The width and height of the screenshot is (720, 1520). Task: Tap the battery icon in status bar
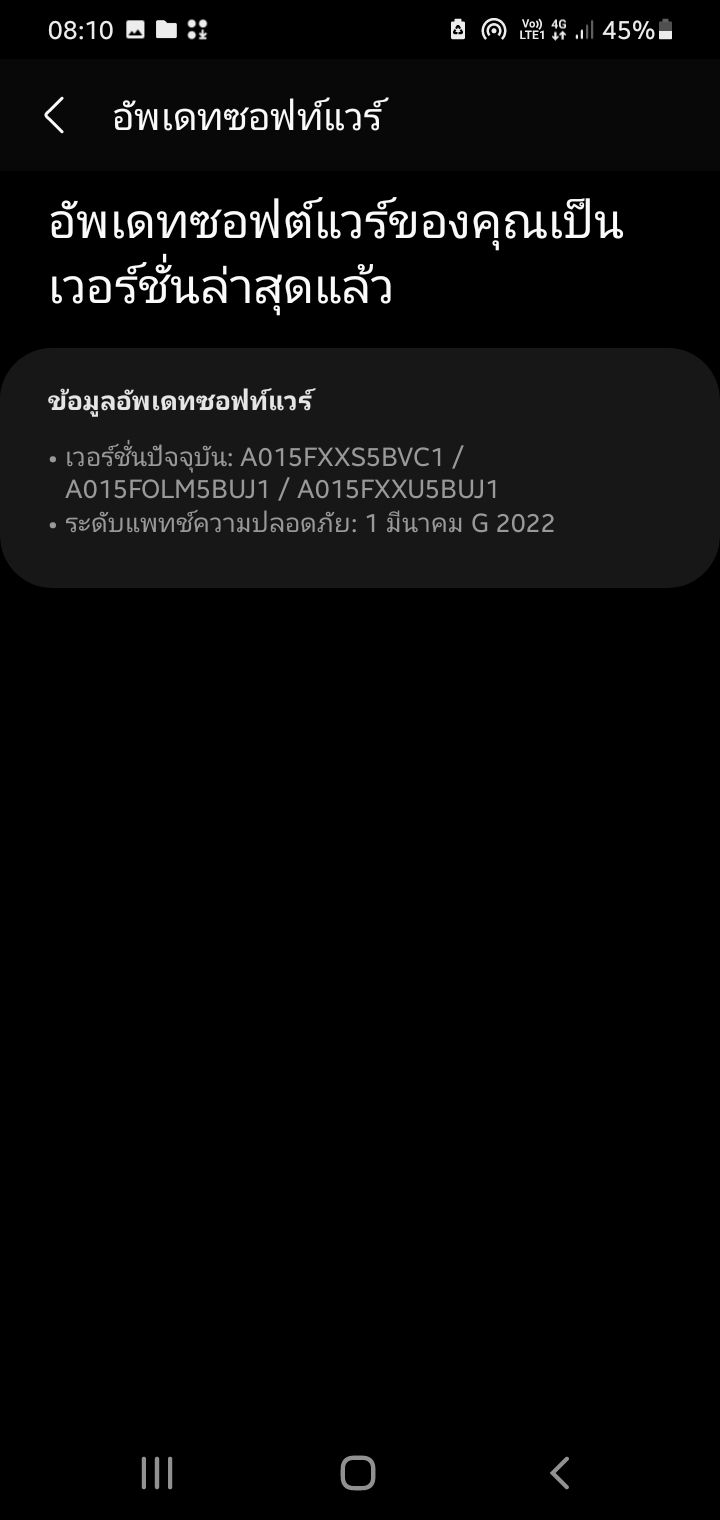pos(666,31)
